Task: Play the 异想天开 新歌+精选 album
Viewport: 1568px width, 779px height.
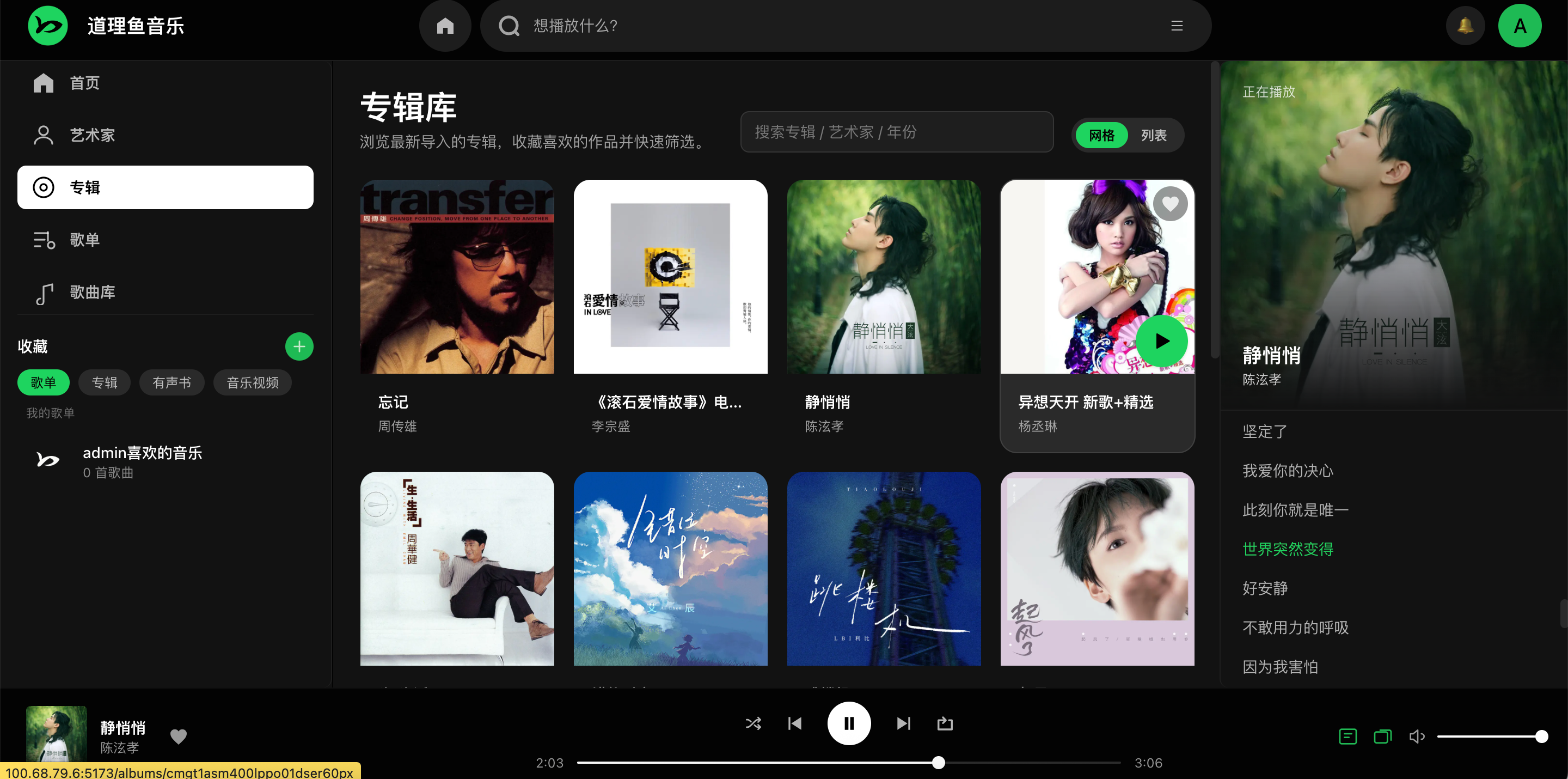Action: 1161,340
